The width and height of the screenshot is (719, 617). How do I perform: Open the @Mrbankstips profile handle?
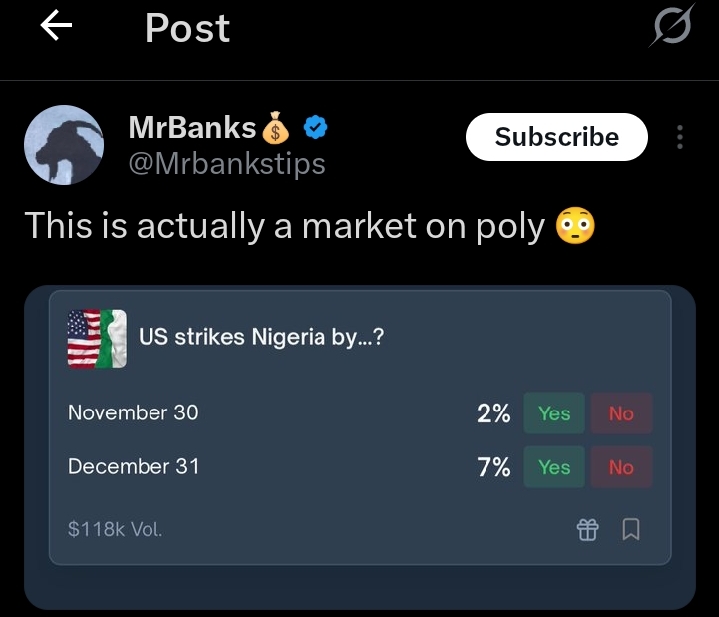pyautogui.click(x=227, y=163)
